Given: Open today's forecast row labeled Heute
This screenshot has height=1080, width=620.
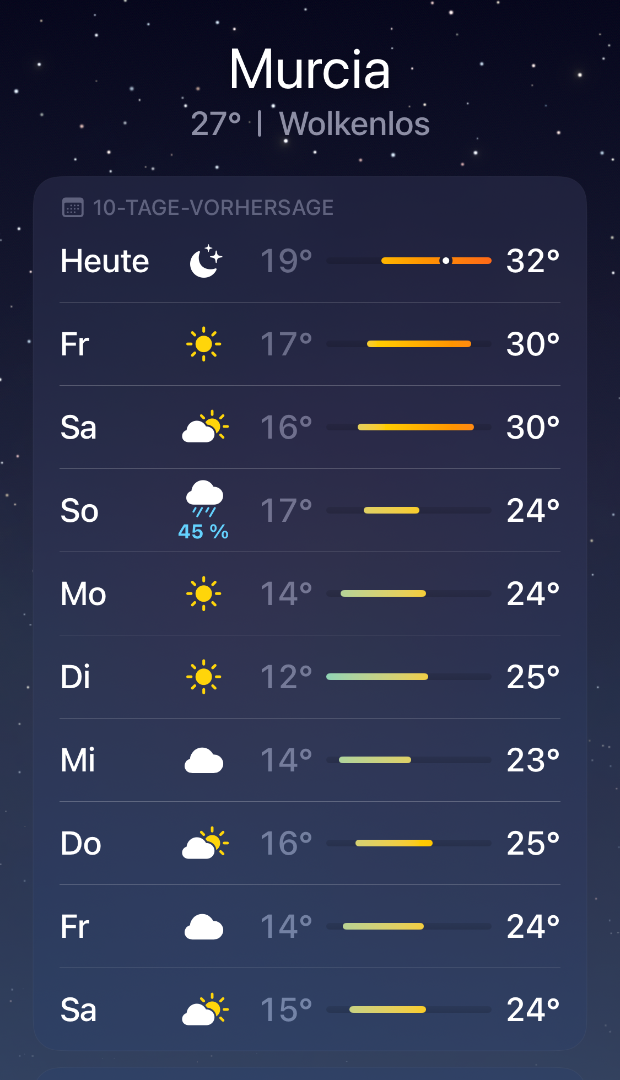Looking at the screenshot, I should (309, 261).
